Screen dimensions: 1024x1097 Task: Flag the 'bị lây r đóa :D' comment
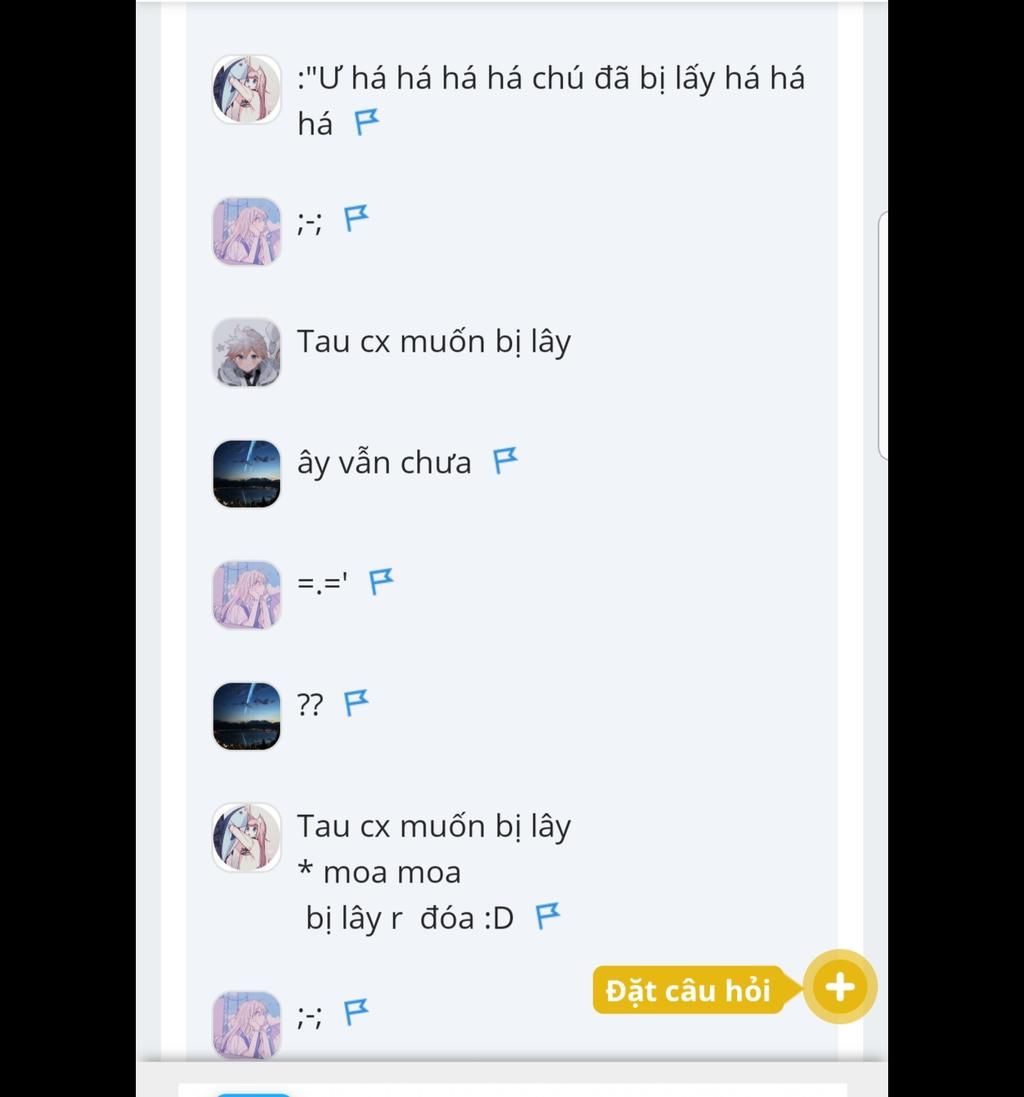click(x=548, y=916)
